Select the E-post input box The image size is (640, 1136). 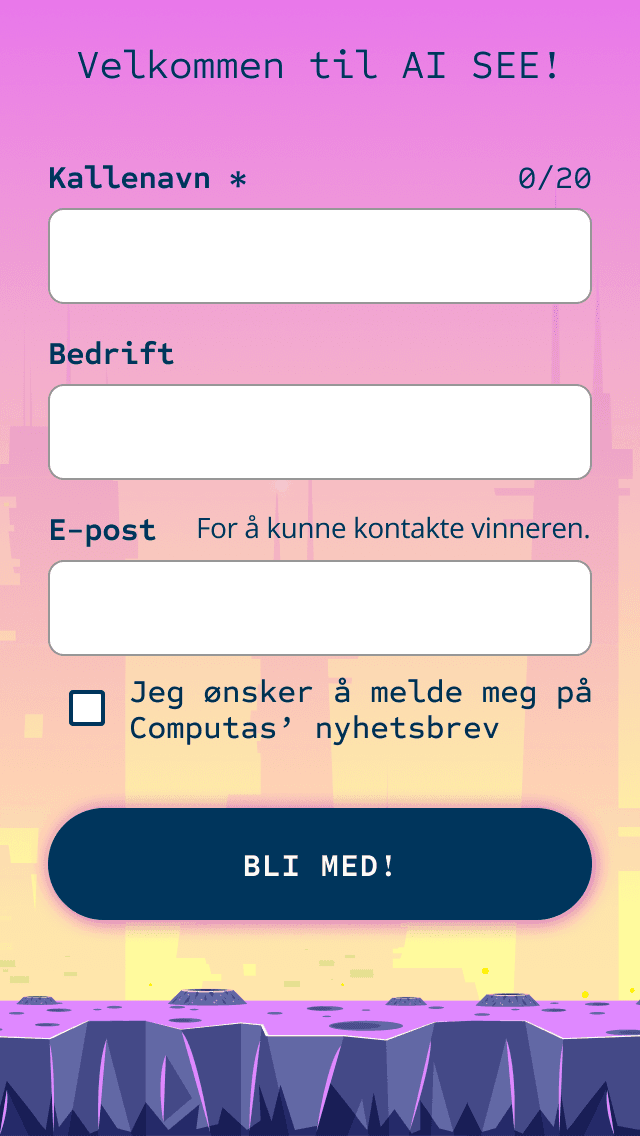click(x=320, y=608)
